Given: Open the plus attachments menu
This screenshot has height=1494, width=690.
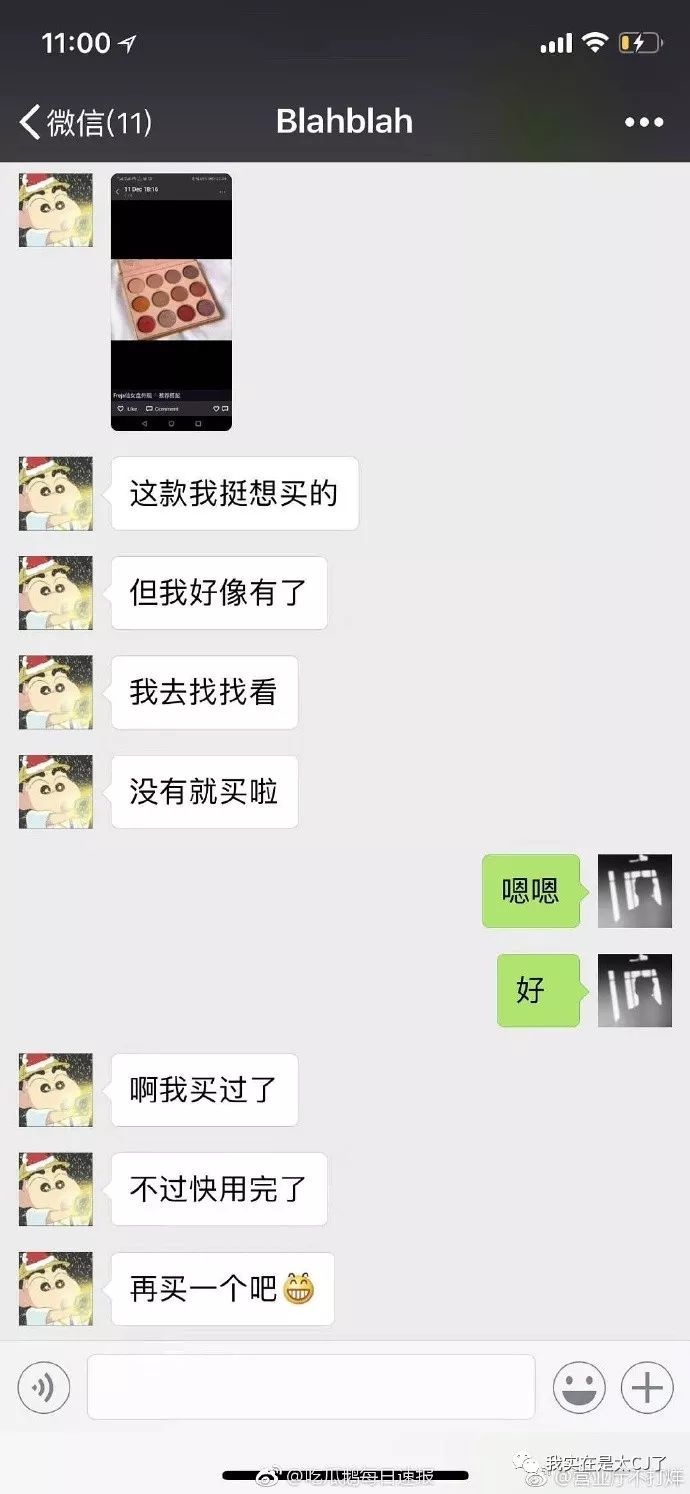Looking at the screenshot, I should click(647, 1387).
